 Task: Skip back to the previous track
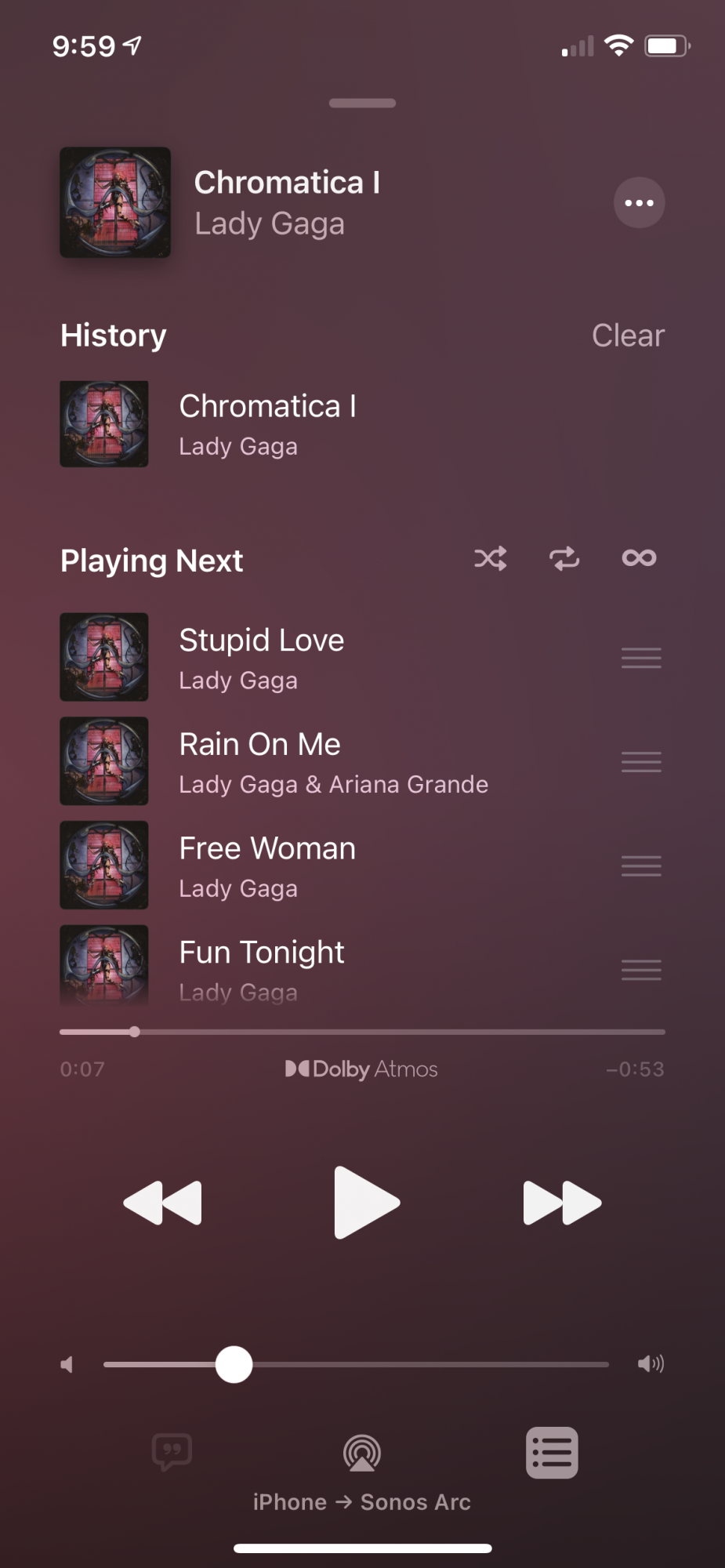(x=163, y=1203)
